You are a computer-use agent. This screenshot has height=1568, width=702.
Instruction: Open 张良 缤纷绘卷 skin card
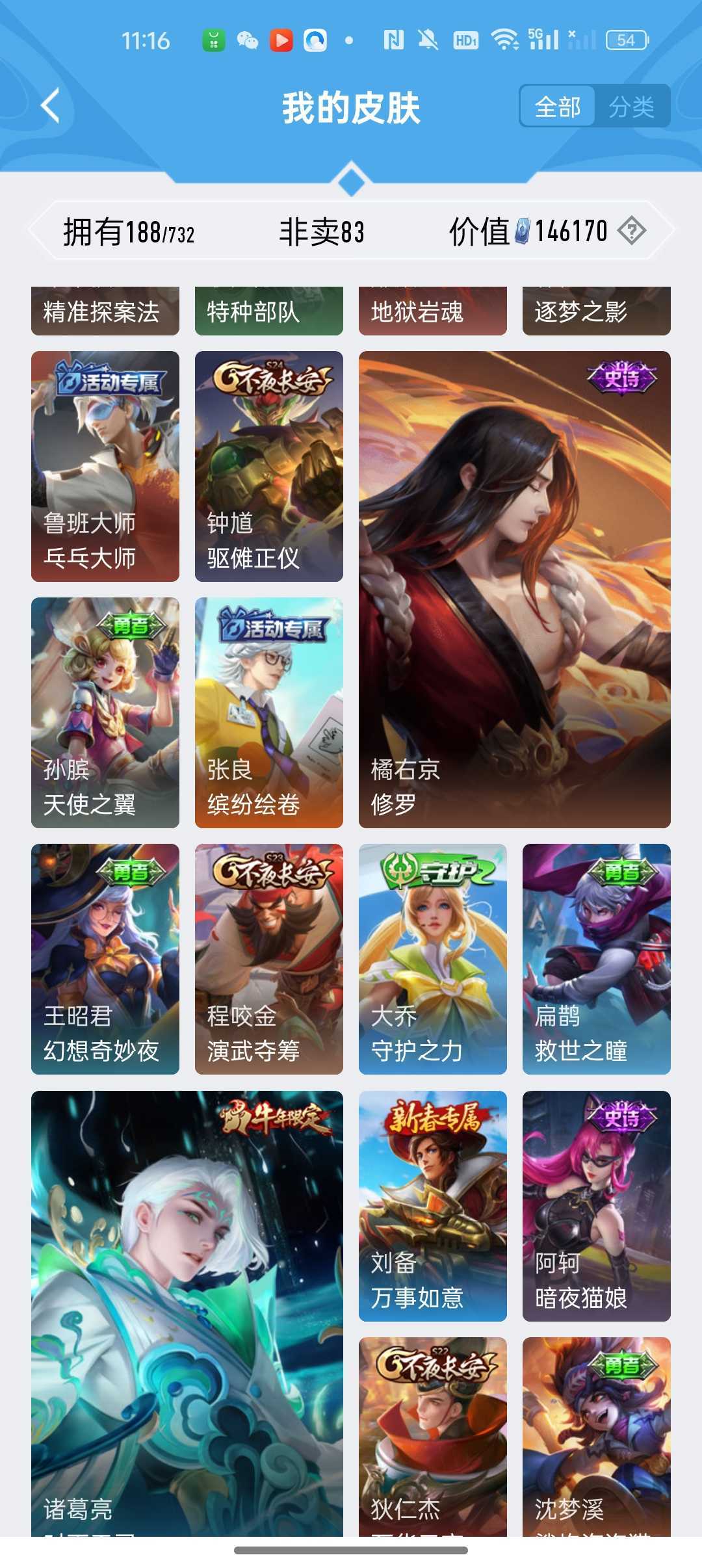pos(269,712)
